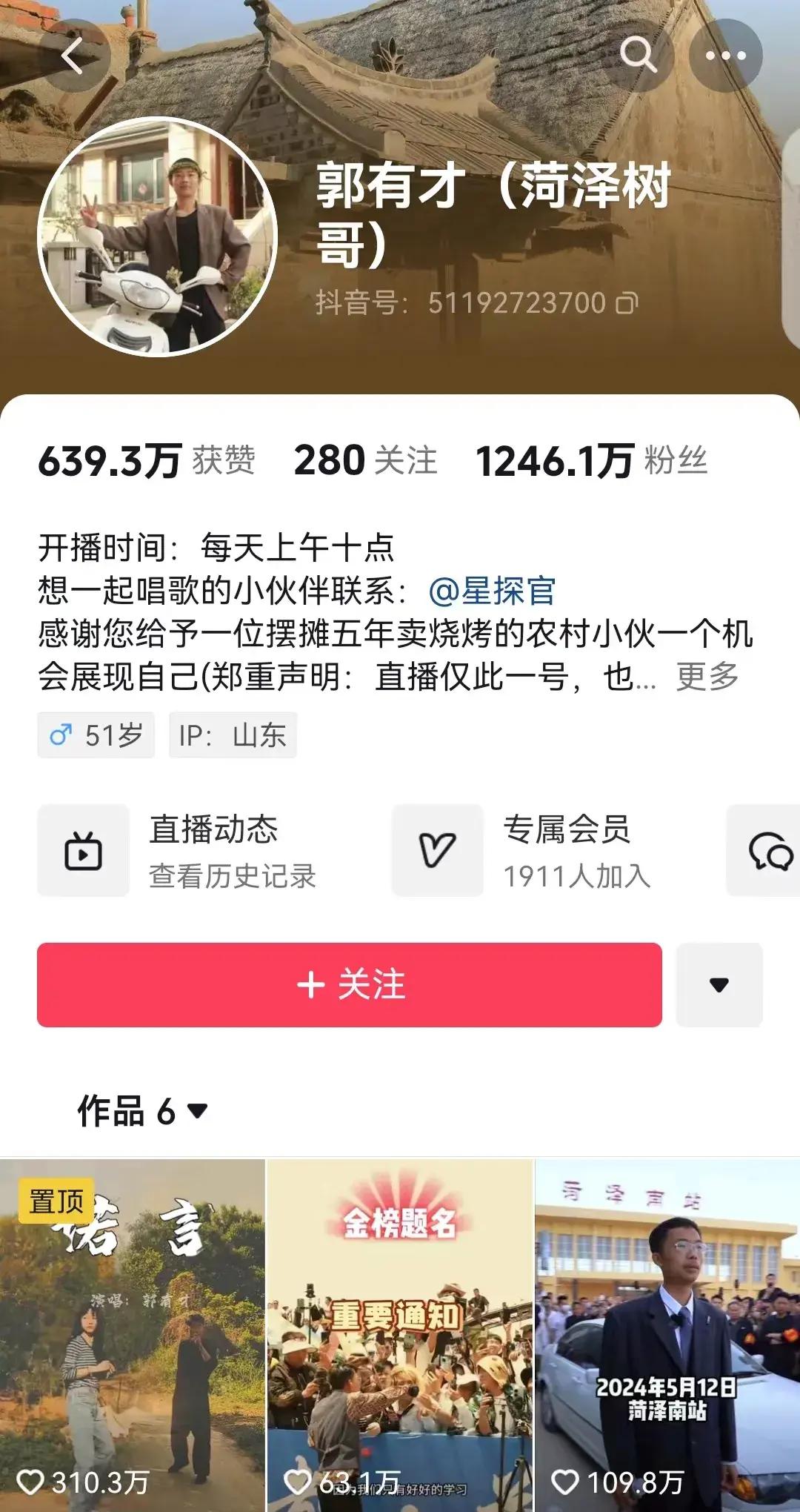Expand the bio with 更多
Viewport: 800px width, 1512px height.
[x=707, y=677]
